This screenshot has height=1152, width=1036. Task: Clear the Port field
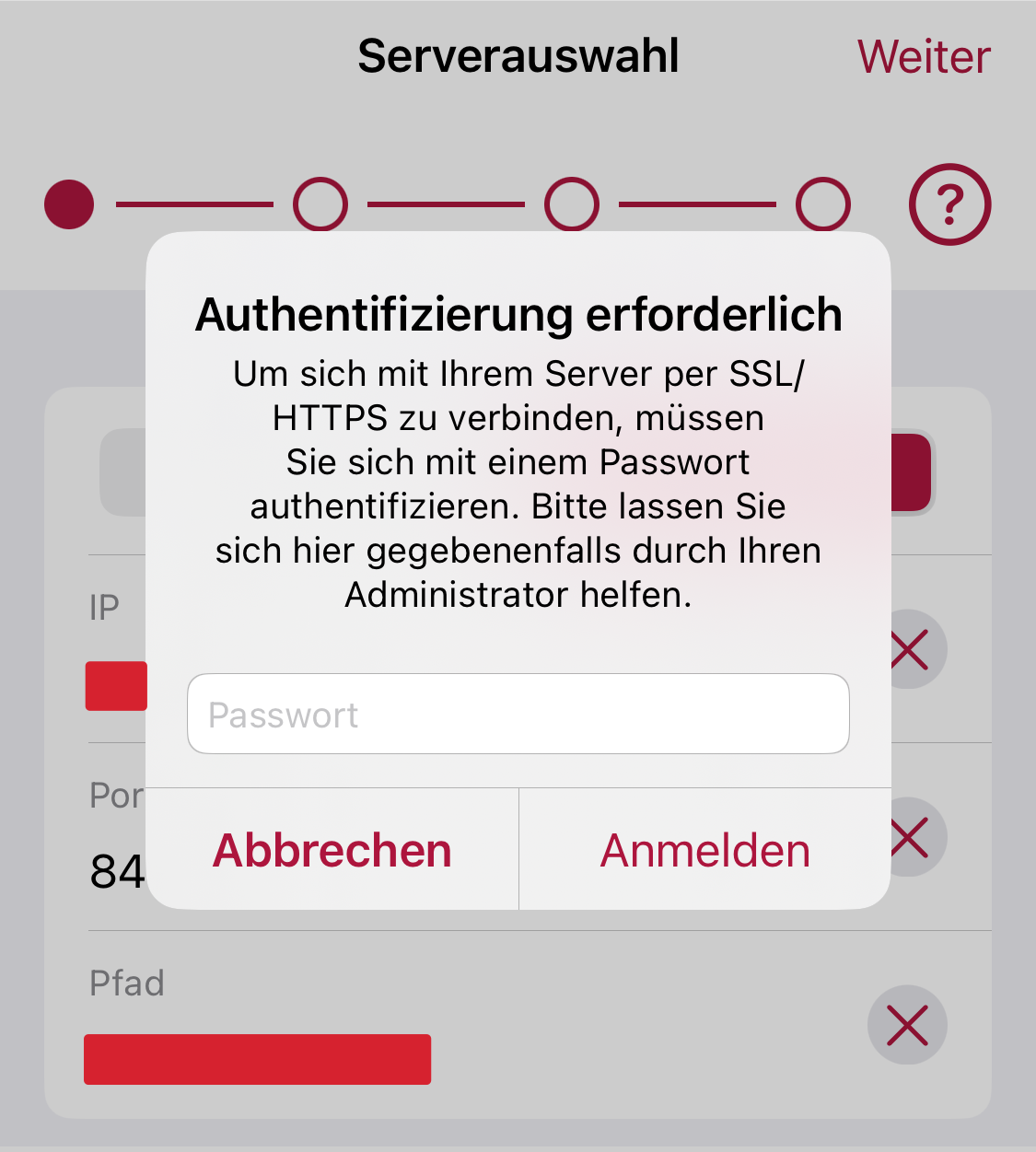pos(916,837)
